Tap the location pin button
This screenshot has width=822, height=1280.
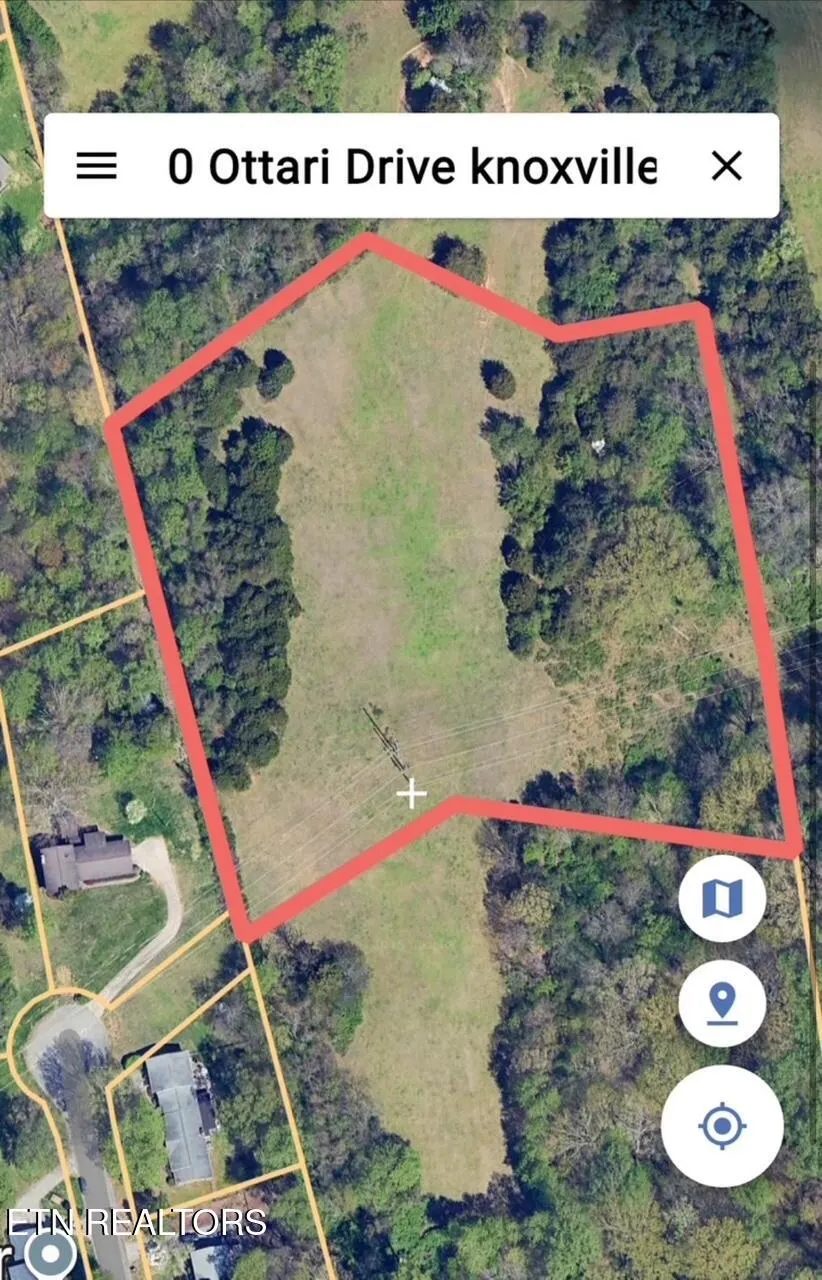click(722, 1003)
